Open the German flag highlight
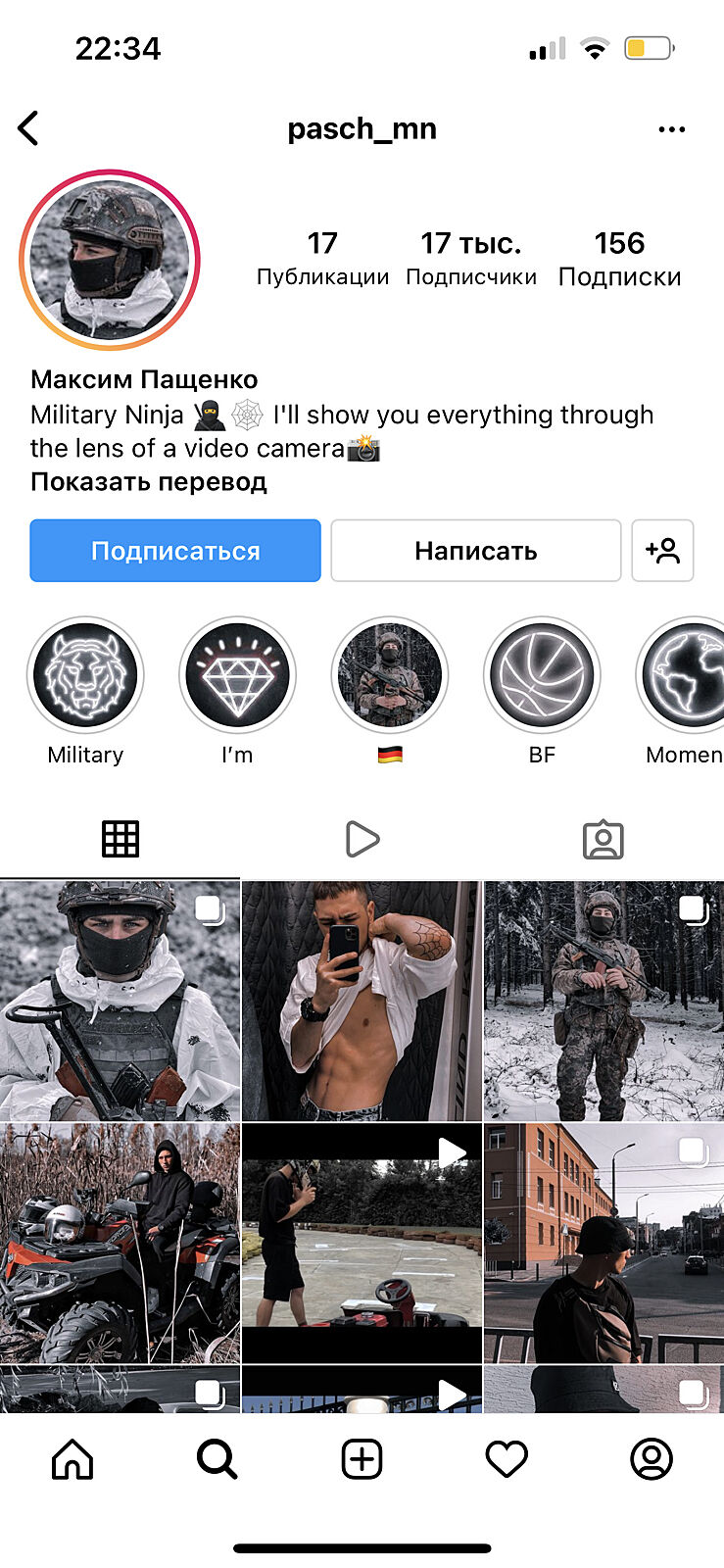The height and width of the screenshot is (1568, 724). 390,675
